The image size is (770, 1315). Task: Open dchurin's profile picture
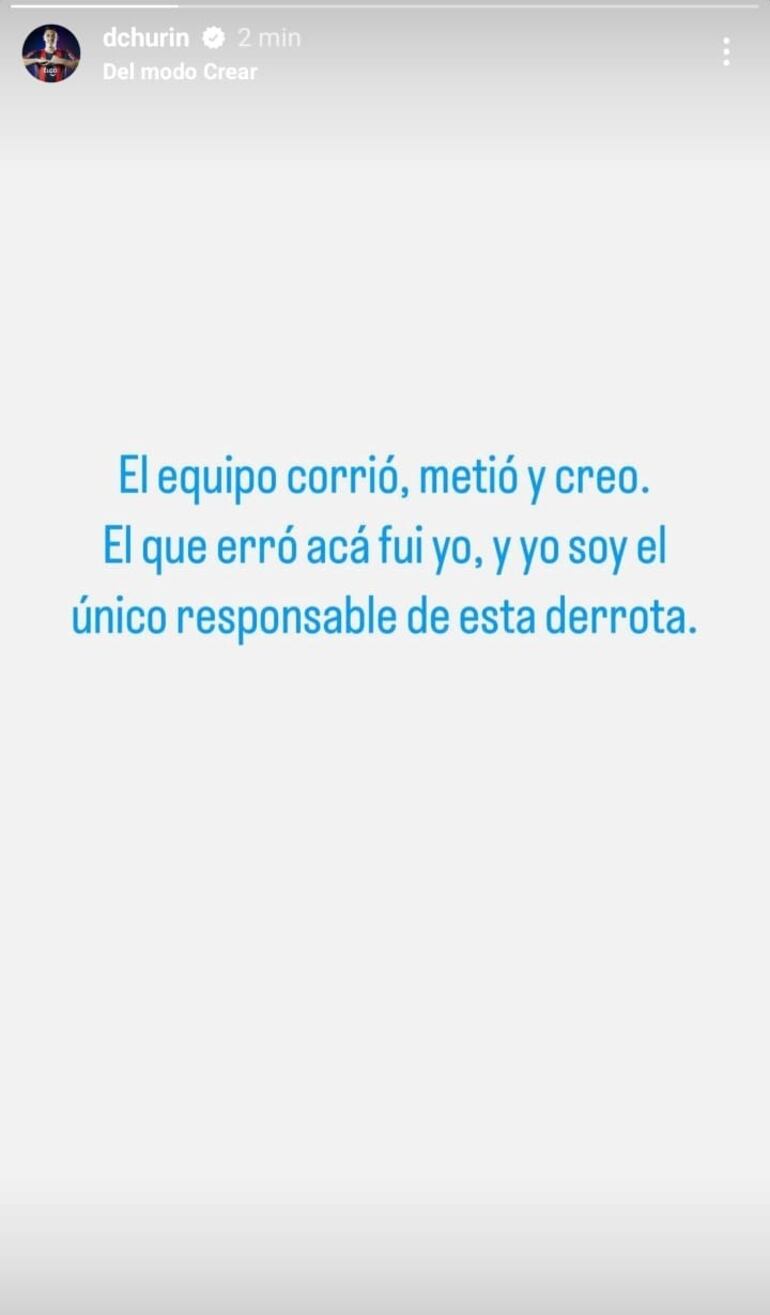(51, 54)
